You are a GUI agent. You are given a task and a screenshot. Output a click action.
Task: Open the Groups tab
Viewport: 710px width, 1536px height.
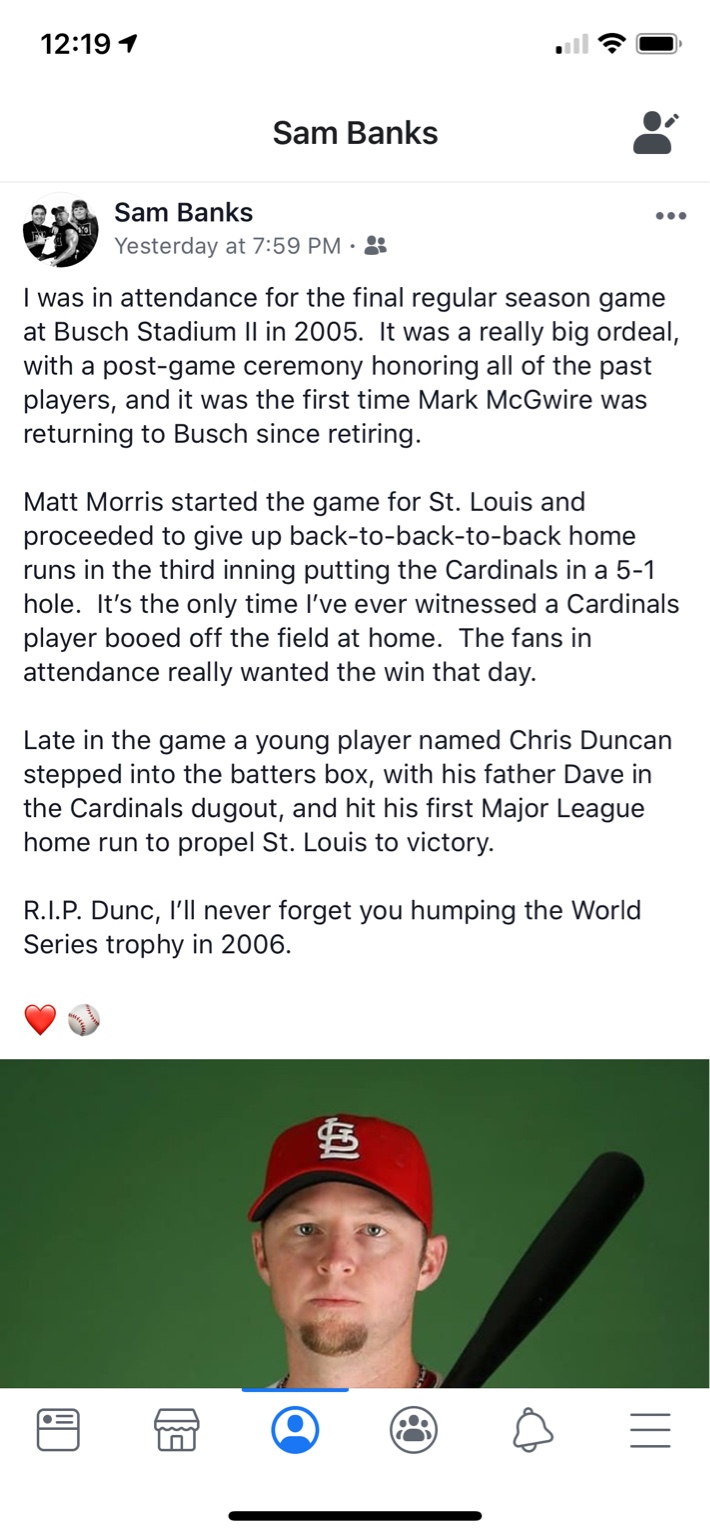click(413, 1430)
